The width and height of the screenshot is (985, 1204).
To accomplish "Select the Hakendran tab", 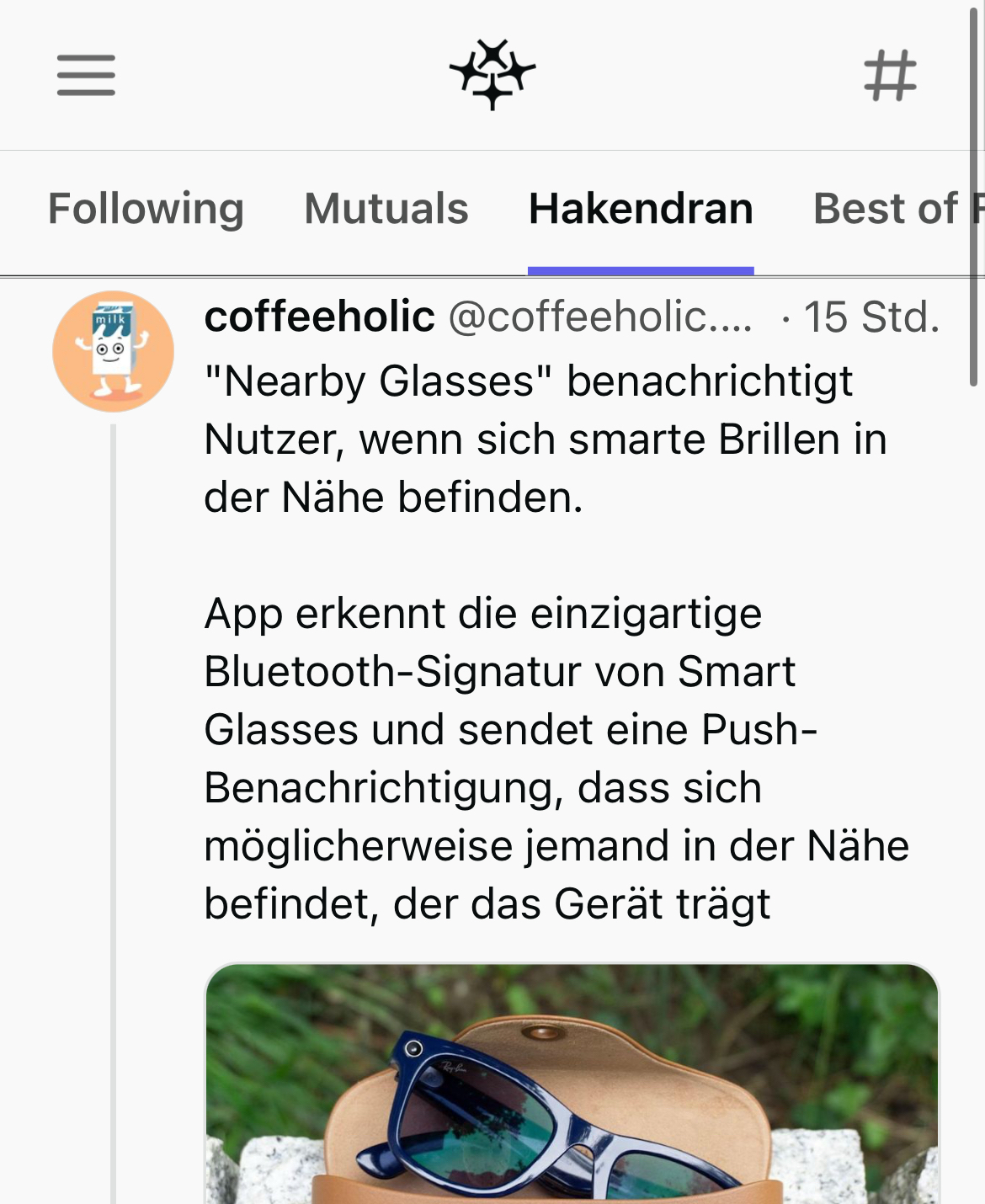I will coord(641,209).
